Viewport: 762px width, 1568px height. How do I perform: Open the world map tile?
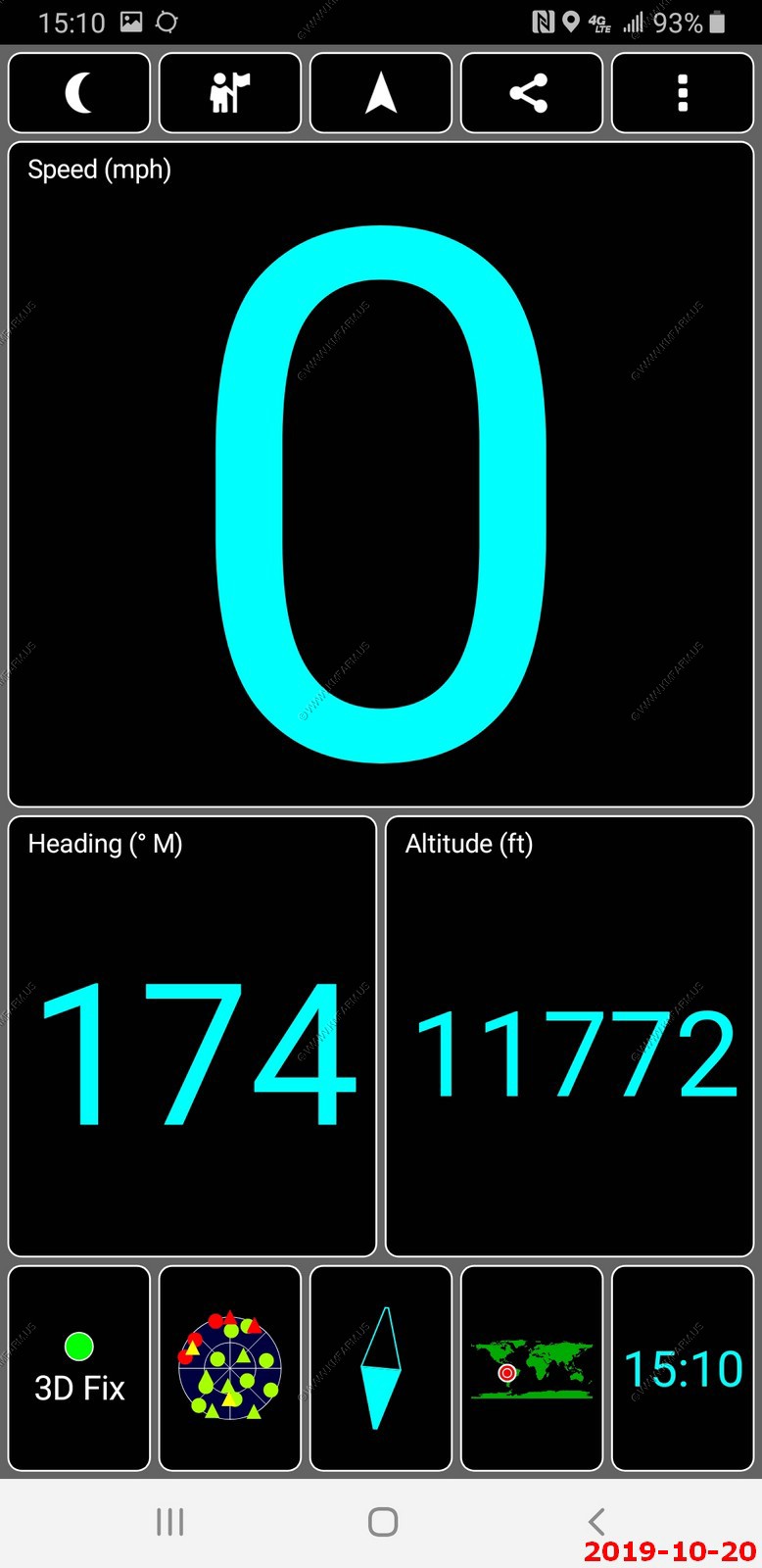(x=532, y=1368)
